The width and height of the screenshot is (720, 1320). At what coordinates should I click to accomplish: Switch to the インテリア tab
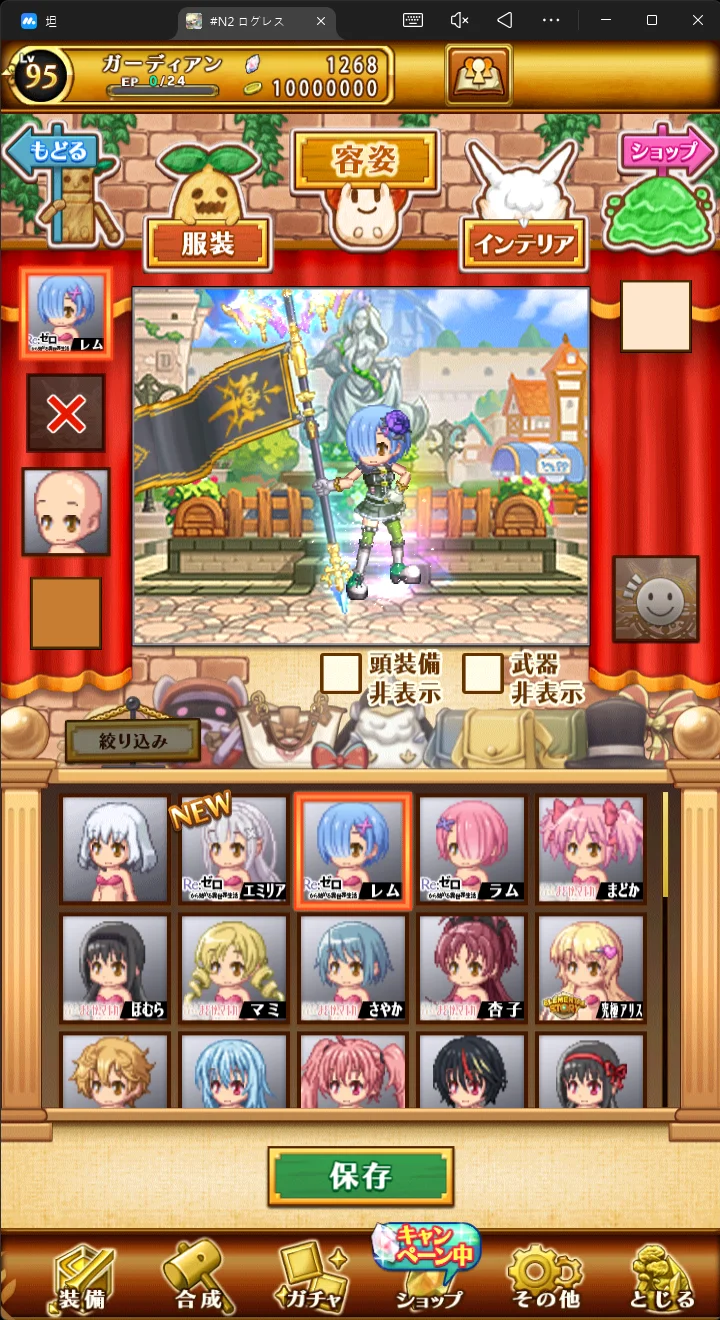[x=523, y=244]
